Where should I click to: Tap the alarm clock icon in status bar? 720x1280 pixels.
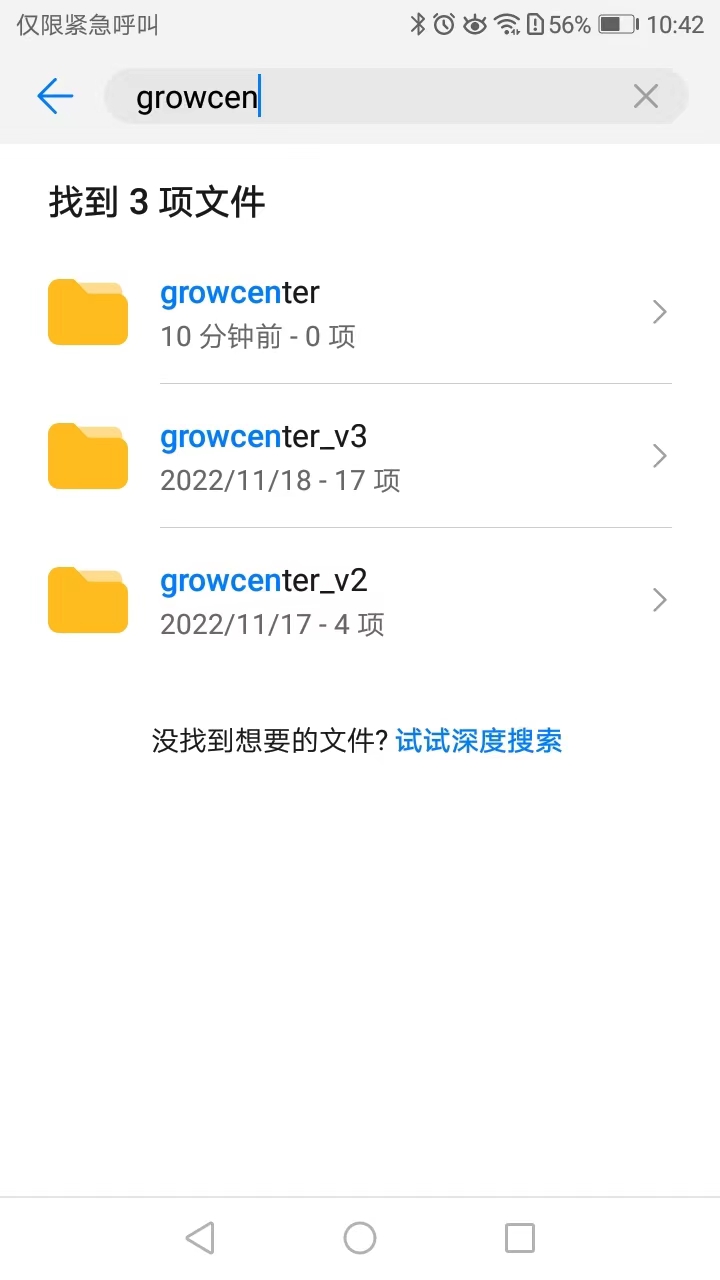[x=445, y=24]
